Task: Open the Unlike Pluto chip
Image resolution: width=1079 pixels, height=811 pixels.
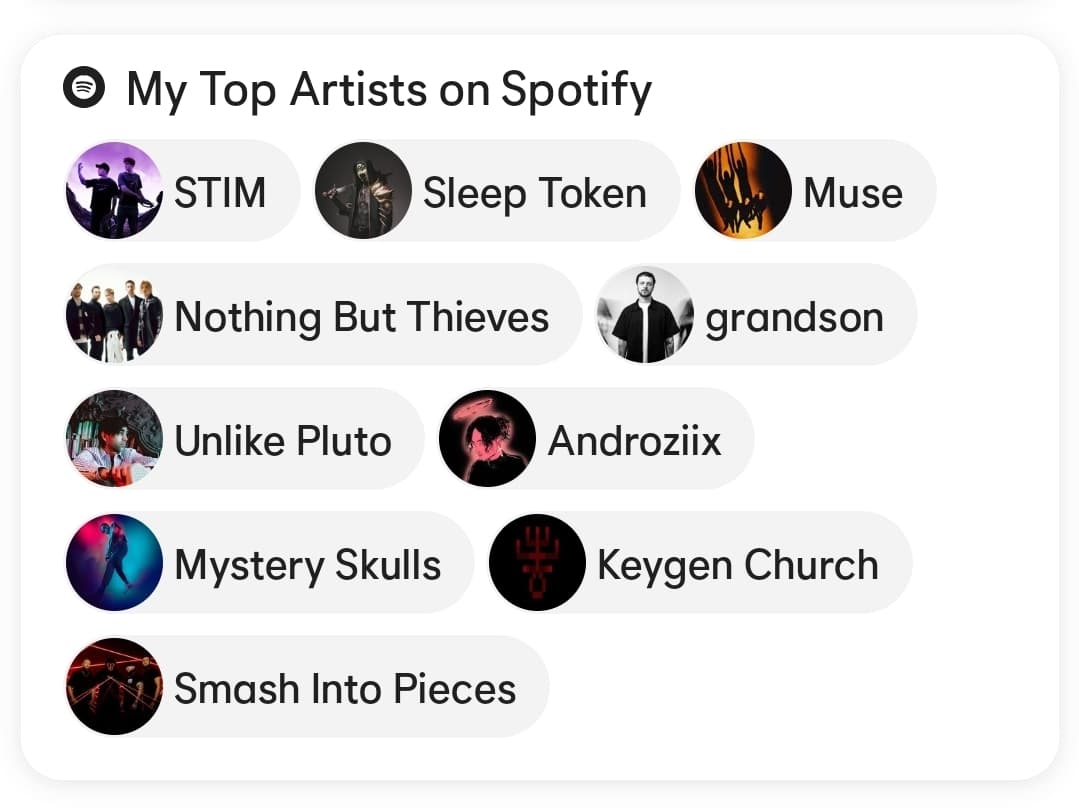Action: pos(244,439)
